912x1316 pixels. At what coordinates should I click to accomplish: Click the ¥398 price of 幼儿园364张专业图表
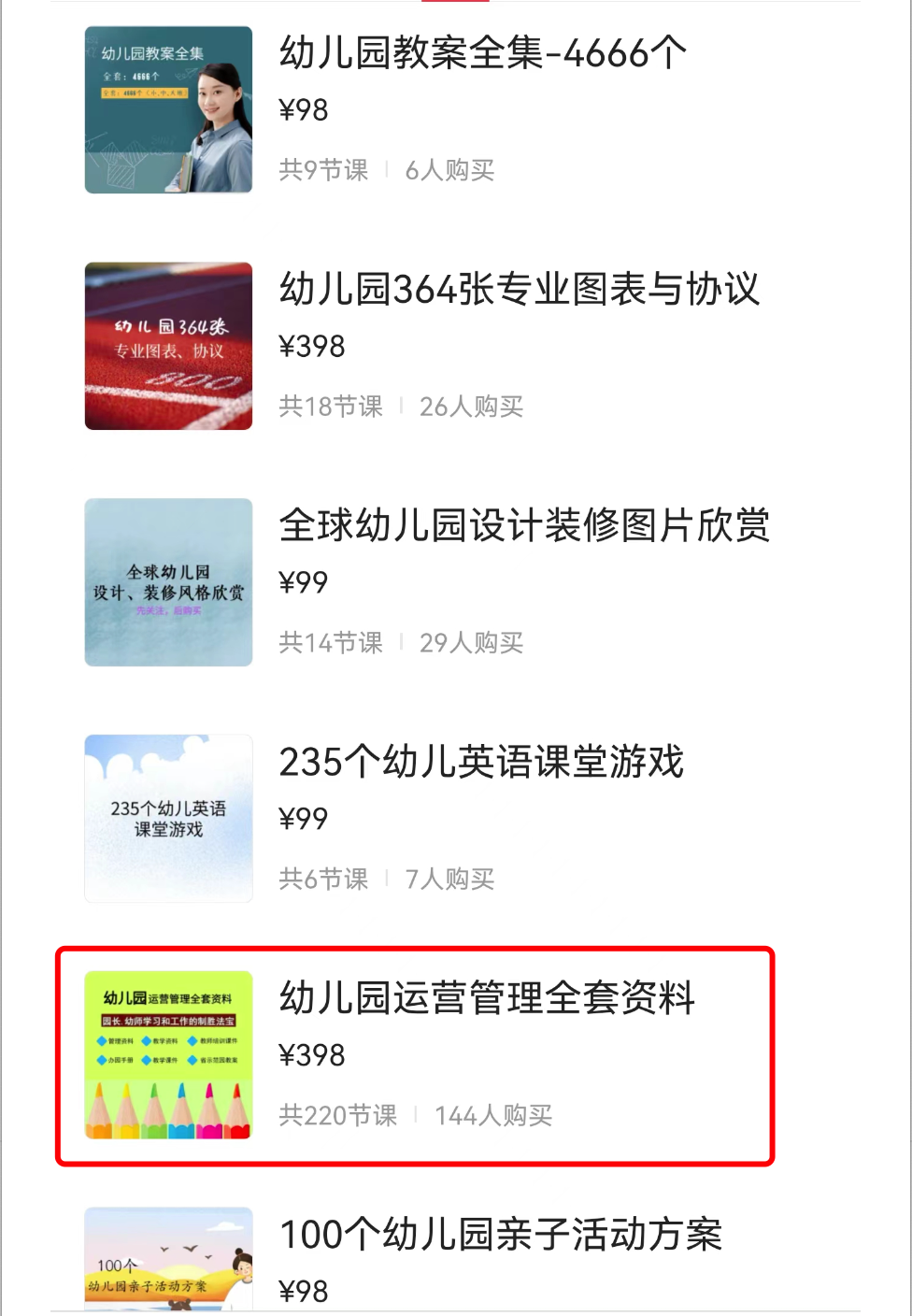click(312, 347)
